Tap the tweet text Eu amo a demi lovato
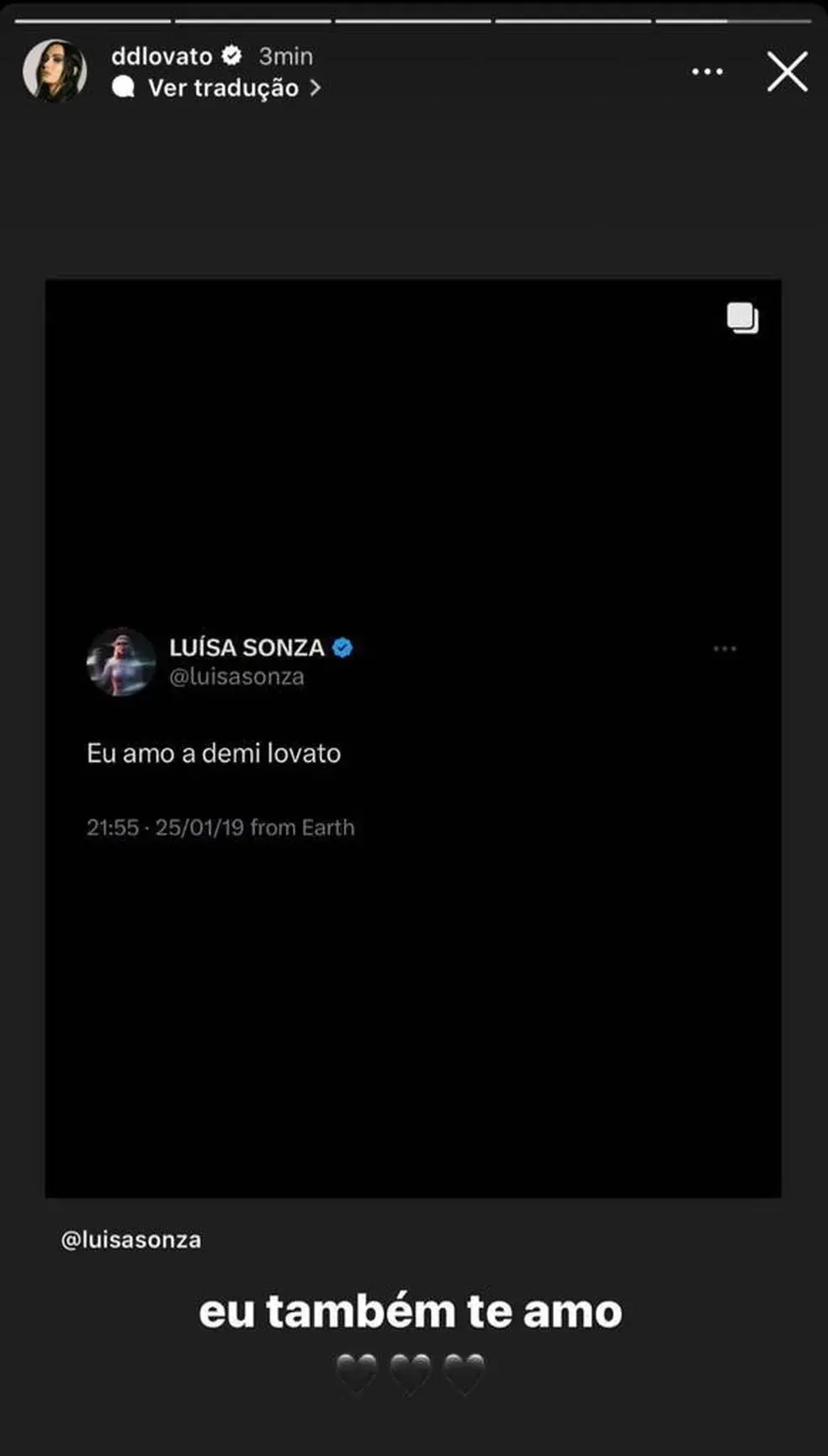This screenshot has width=828, height=1456. [x=213, y=754]
